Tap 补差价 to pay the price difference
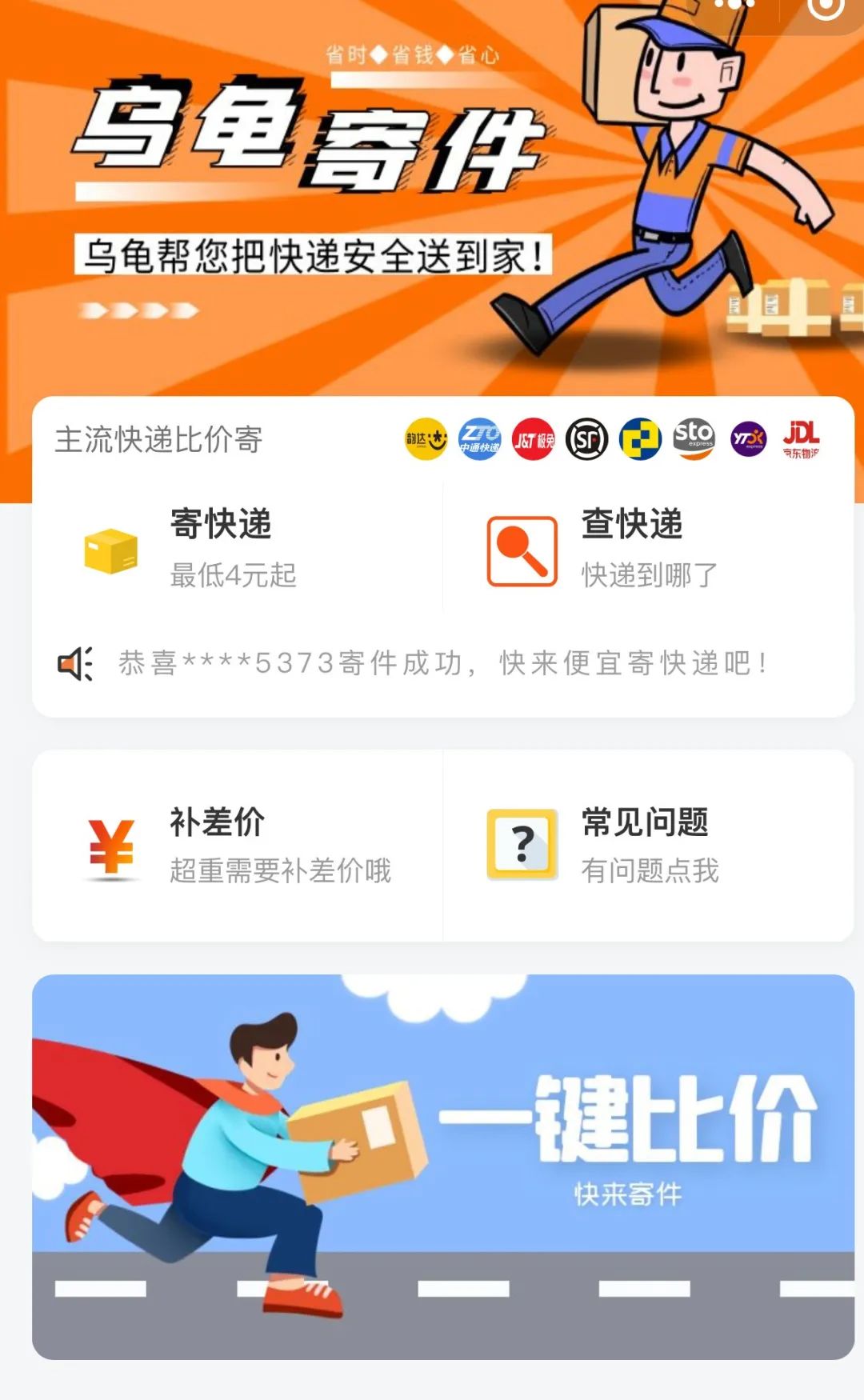864x1400 pixels. 238,846
